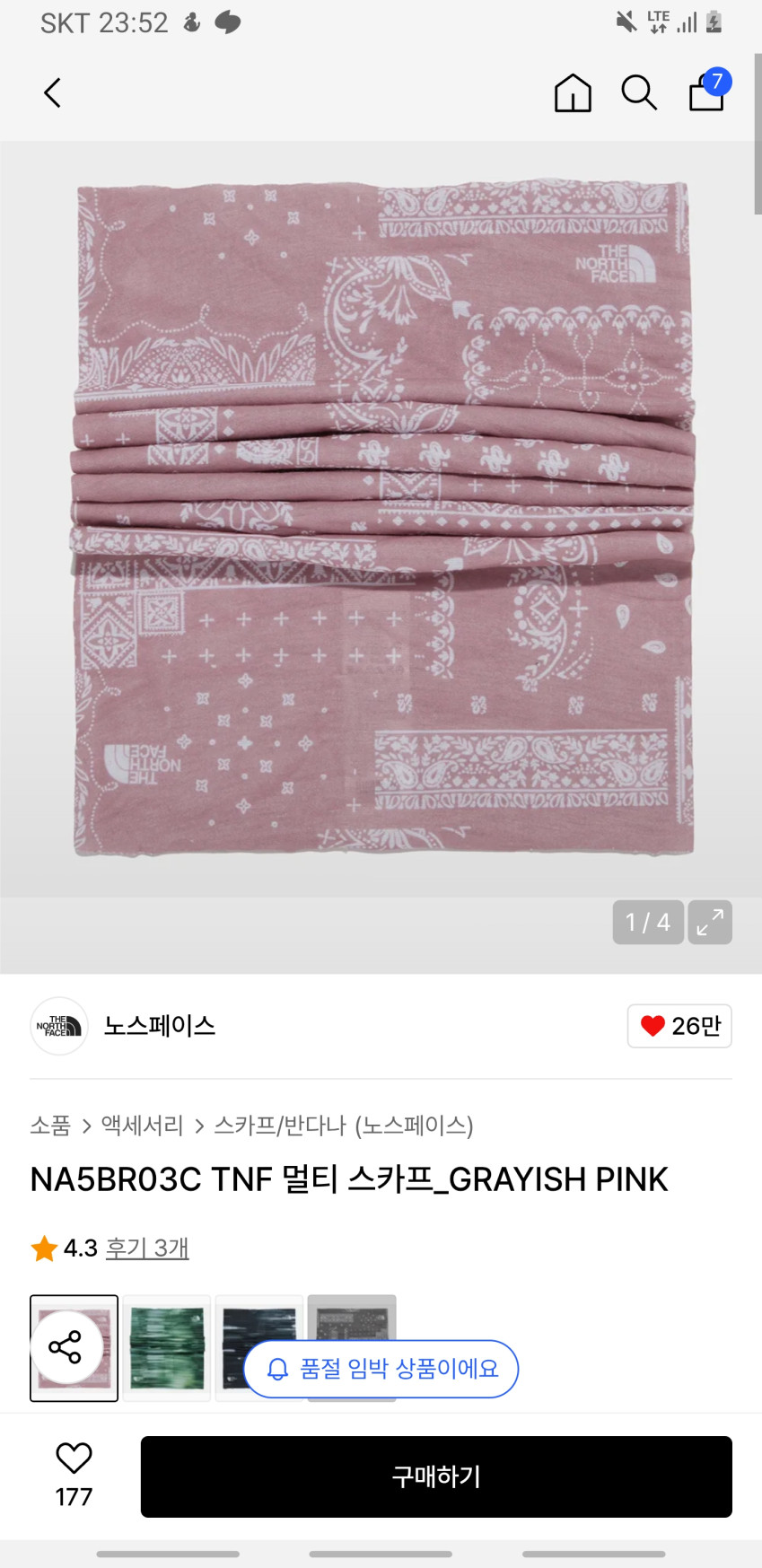View the 후기 3개 reviews link
Viewport: 762px width, 1568px height.
point(147,1248)
